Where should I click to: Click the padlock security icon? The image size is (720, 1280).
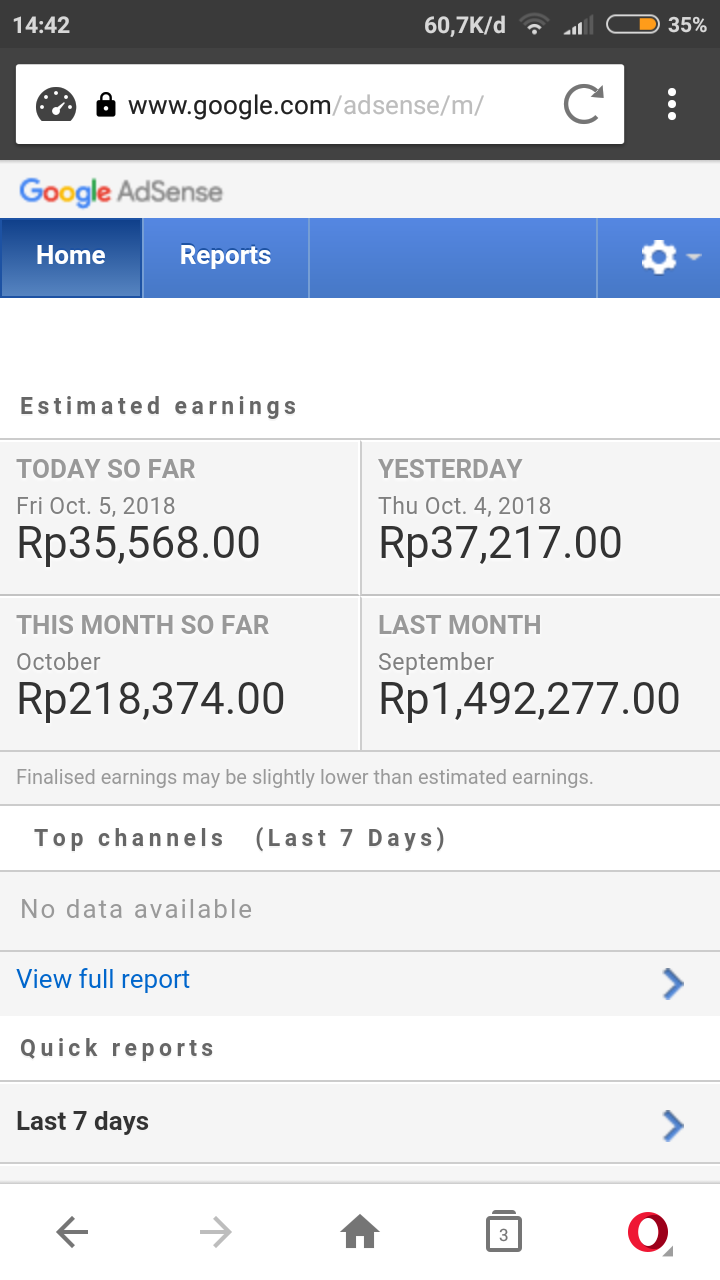tap(106, 104)
